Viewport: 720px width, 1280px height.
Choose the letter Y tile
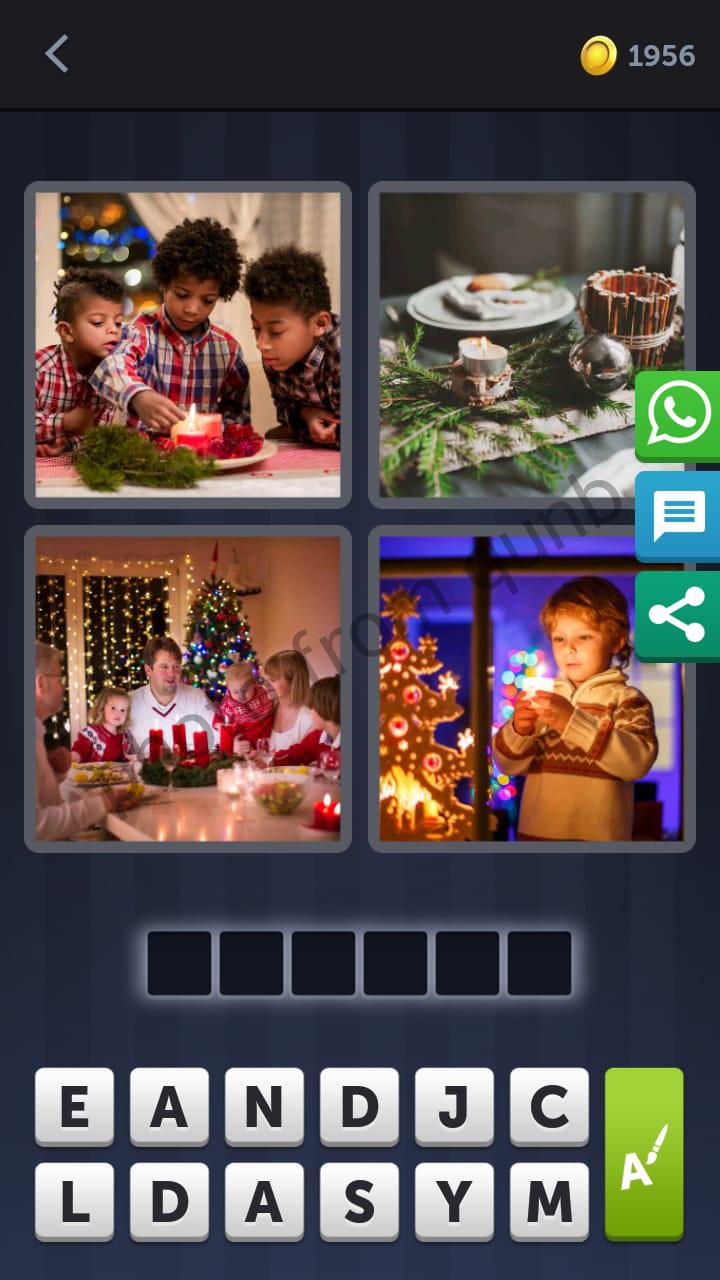[454, 1201]
